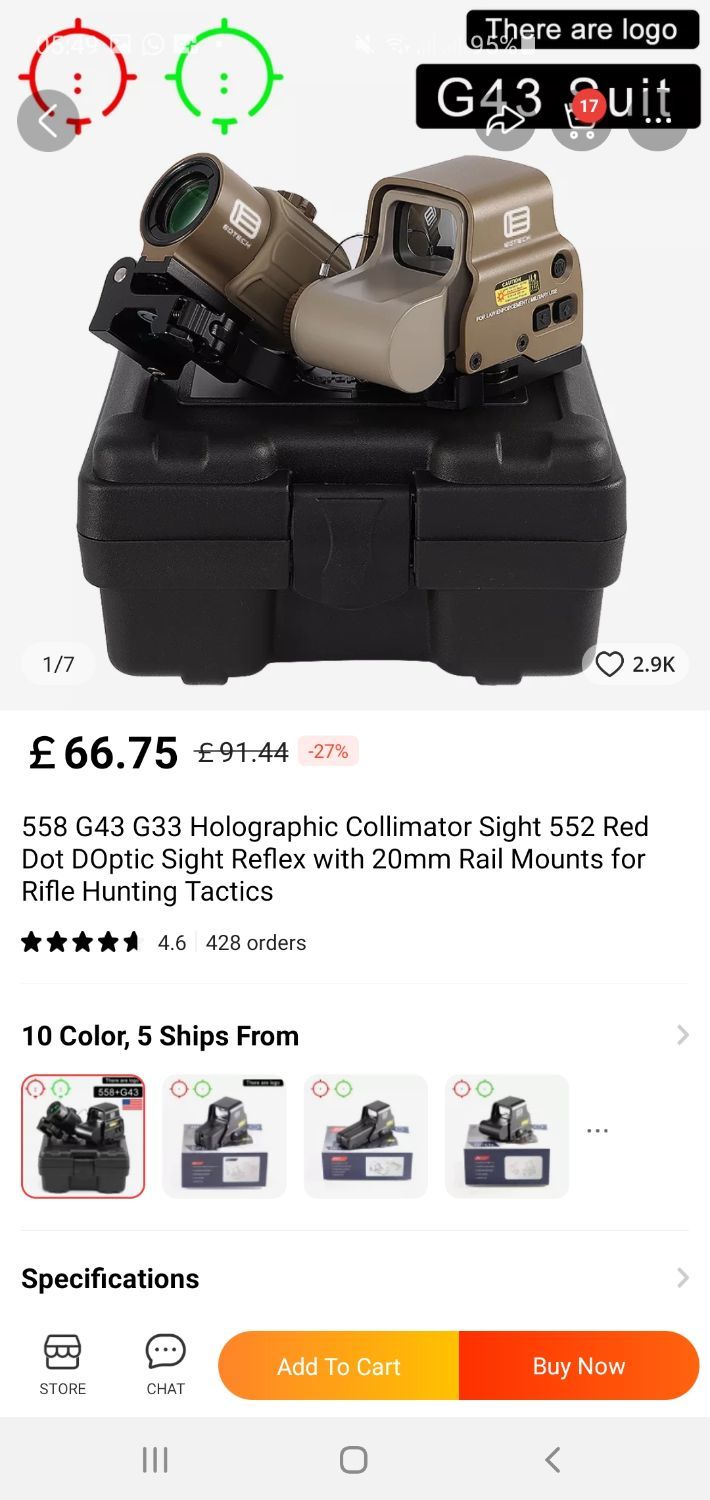
Task: Share this product listing
Action: [x=505, y=121]
